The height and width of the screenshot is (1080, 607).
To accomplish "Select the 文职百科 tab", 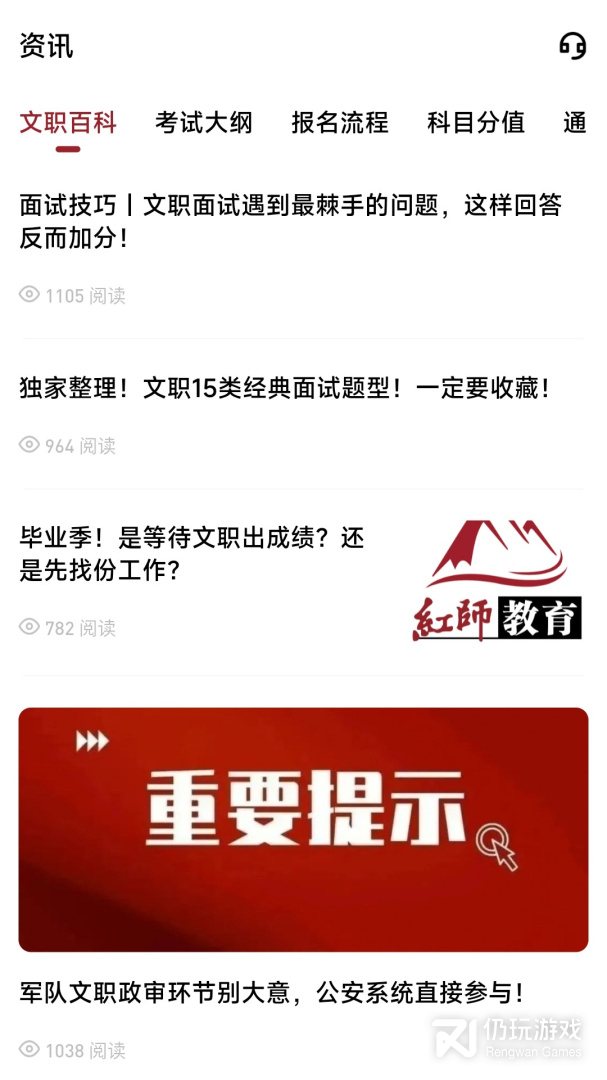I will point(68,123).
